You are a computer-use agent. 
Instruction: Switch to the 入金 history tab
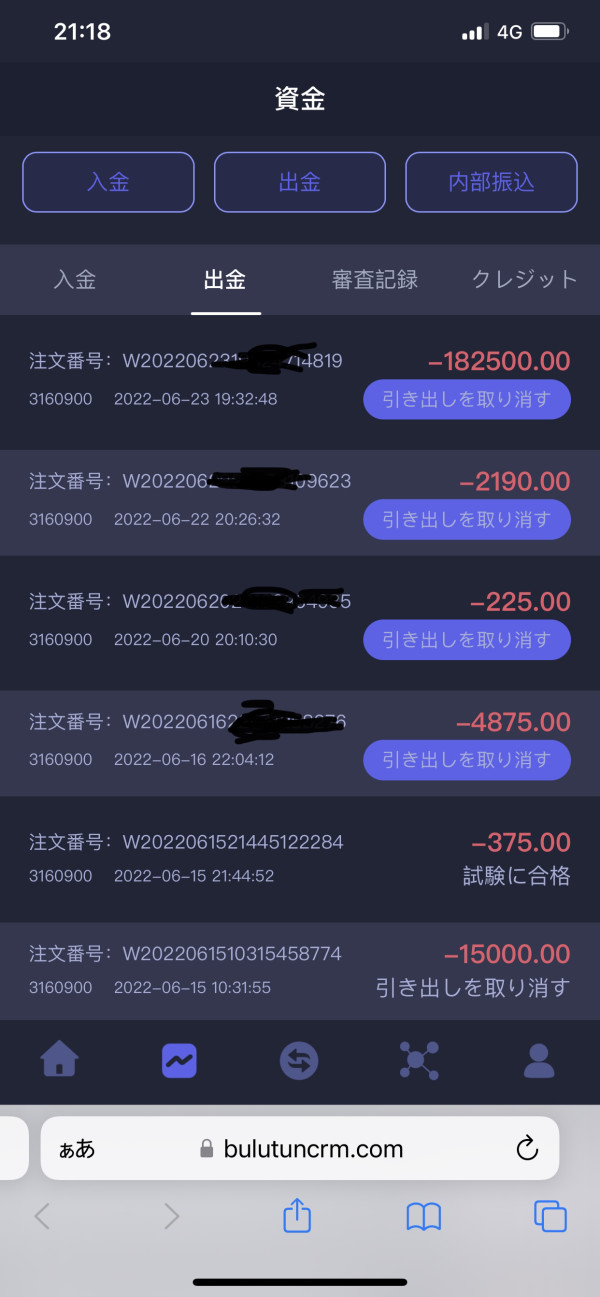coord(75,280)
